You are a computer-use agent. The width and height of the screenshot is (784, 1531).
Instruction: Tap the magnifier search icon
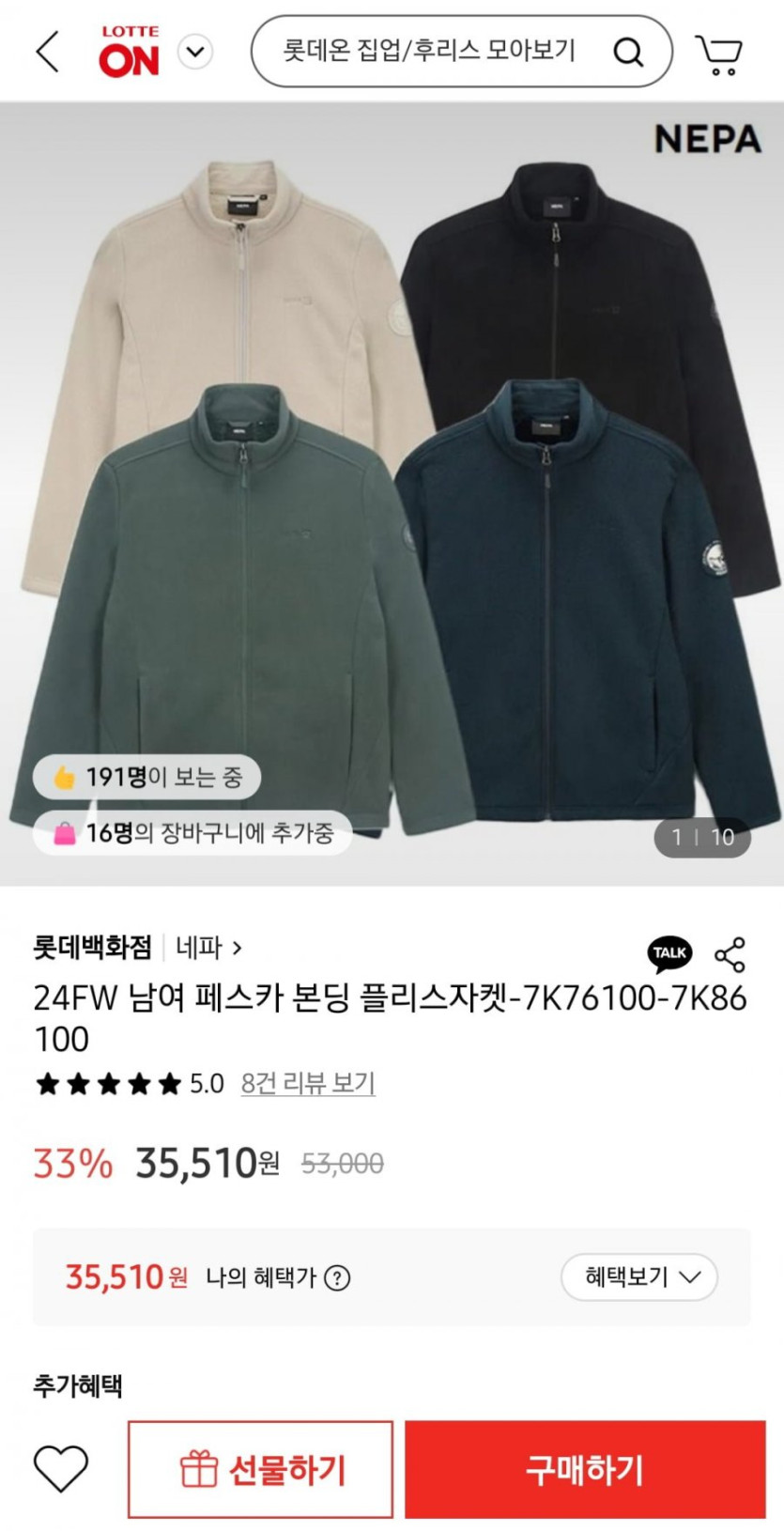[x=628, y=52]
